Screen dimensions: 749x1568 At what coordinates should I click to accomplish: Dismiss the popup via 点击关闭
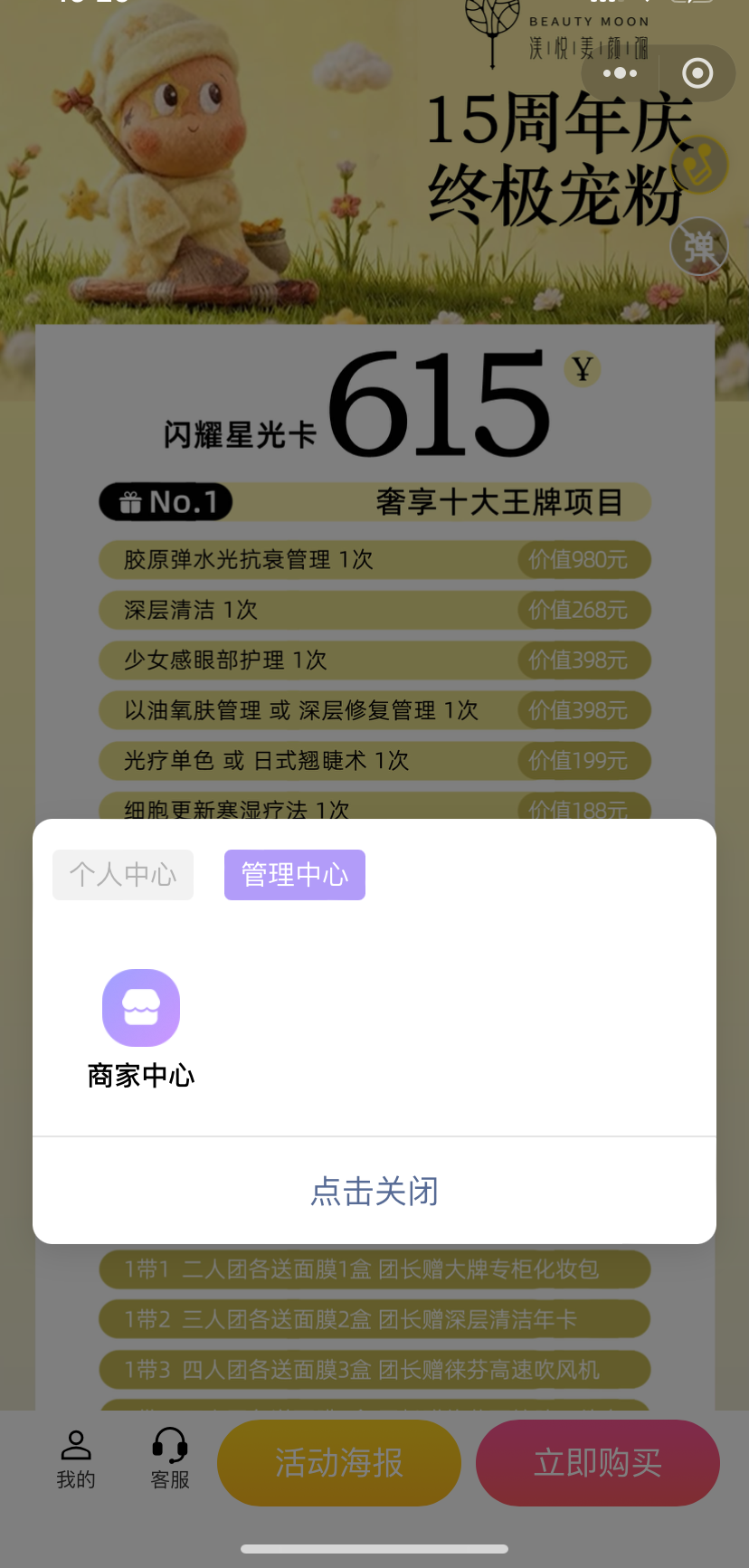click(374, 1191)
